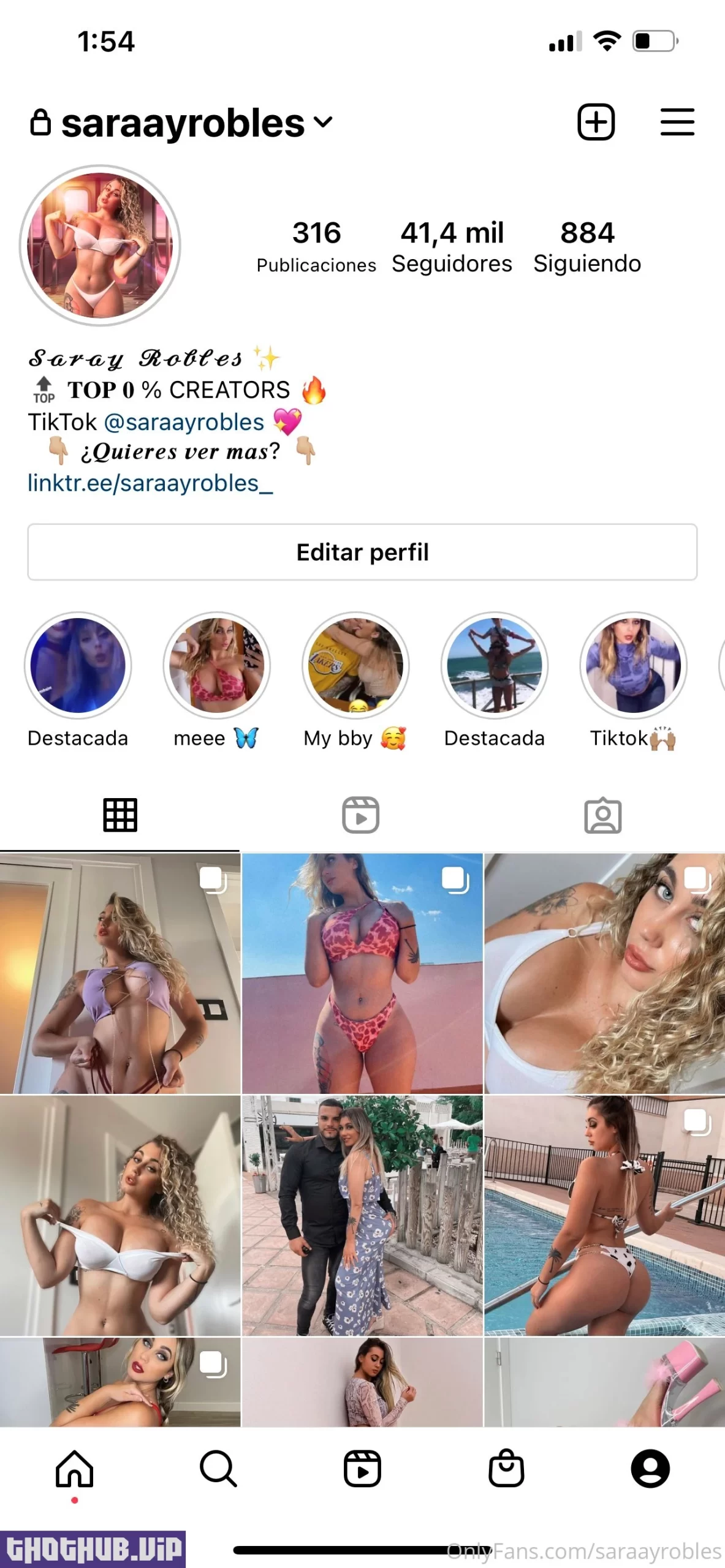Open the "My bby" story highlight
Image resolution: width=725 pixels, height=1568 pixels.
coord(355,666)
